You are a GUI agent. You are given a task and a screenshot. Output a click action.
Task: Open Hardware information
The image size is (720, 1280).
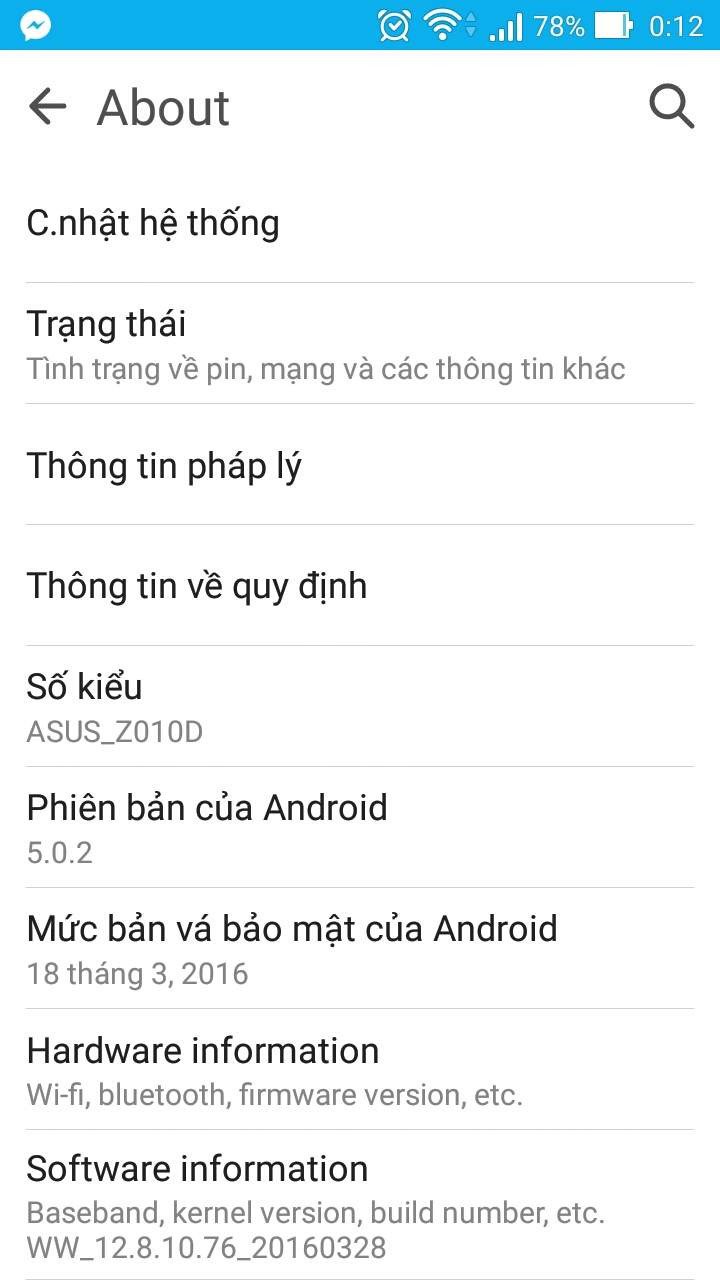click(360, 1069)
